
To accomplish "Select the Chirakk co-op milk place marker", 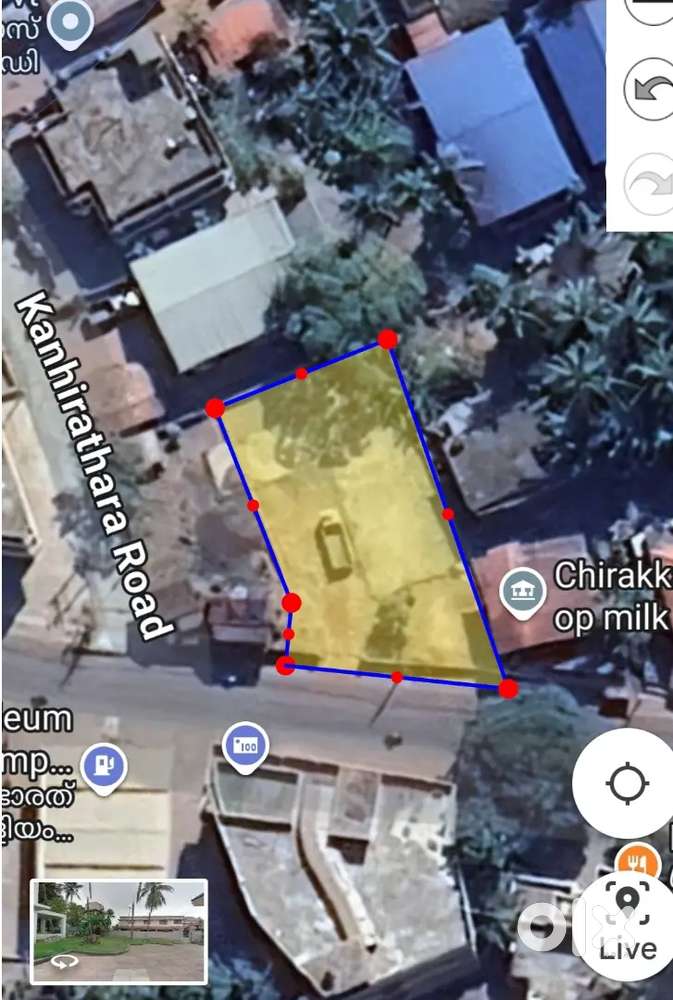I will 521,590.
